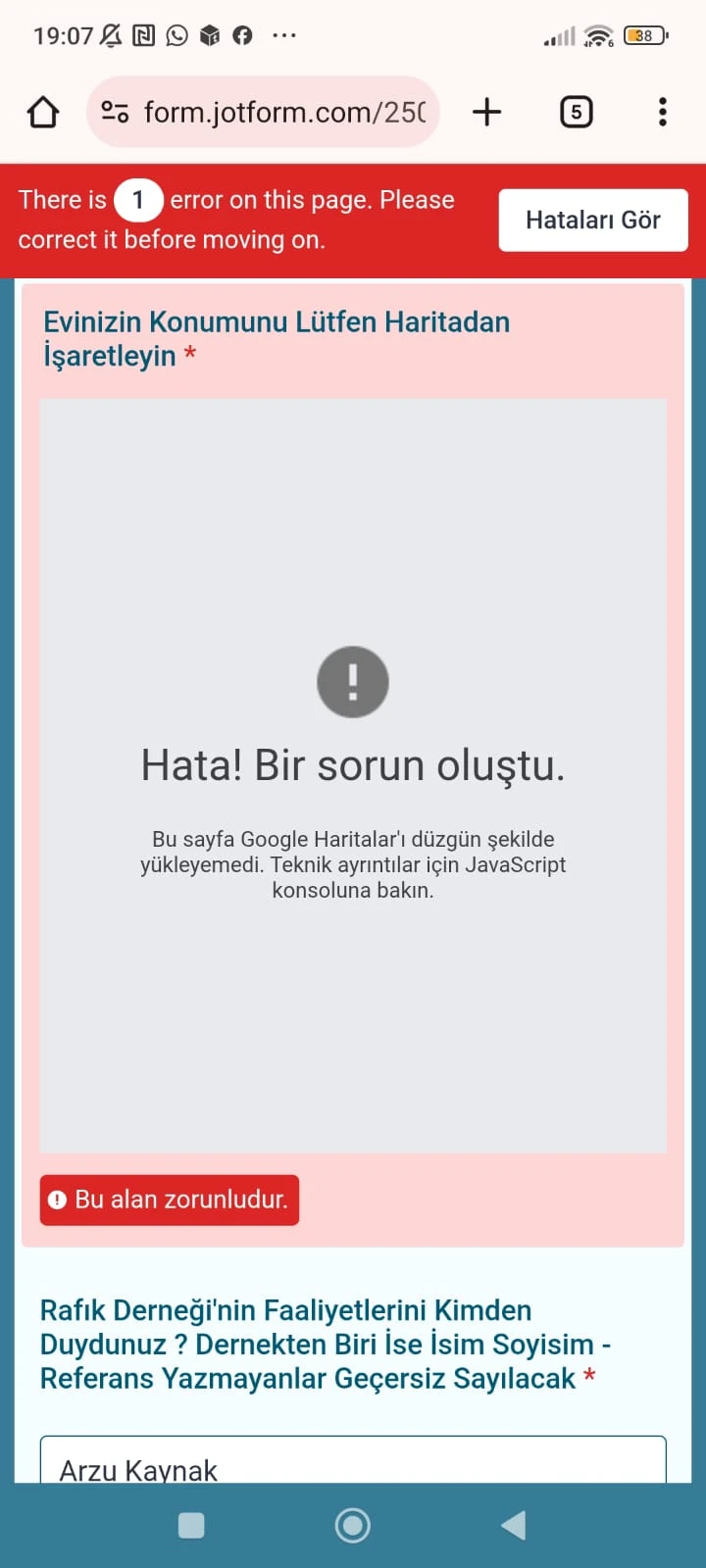
Task: Tap the 'Bu alan zorunludur' error badge
Action: click(x=169, y=1200)
